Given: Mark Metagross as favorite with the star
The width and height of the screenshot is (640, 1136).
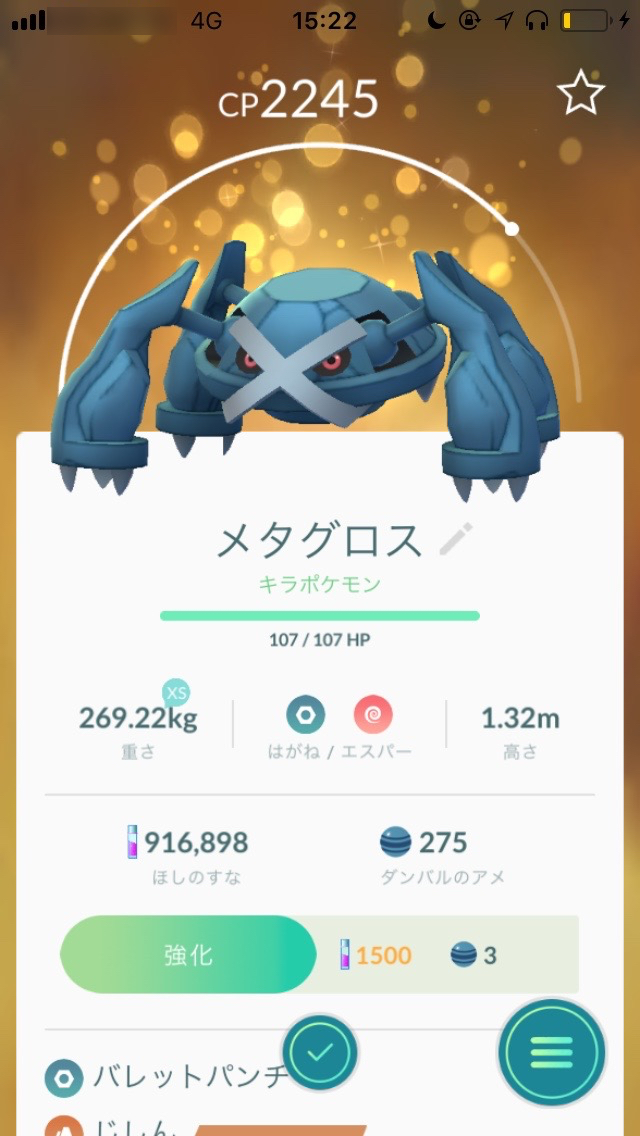Looking at the screenshot, I should coord(580,94).
